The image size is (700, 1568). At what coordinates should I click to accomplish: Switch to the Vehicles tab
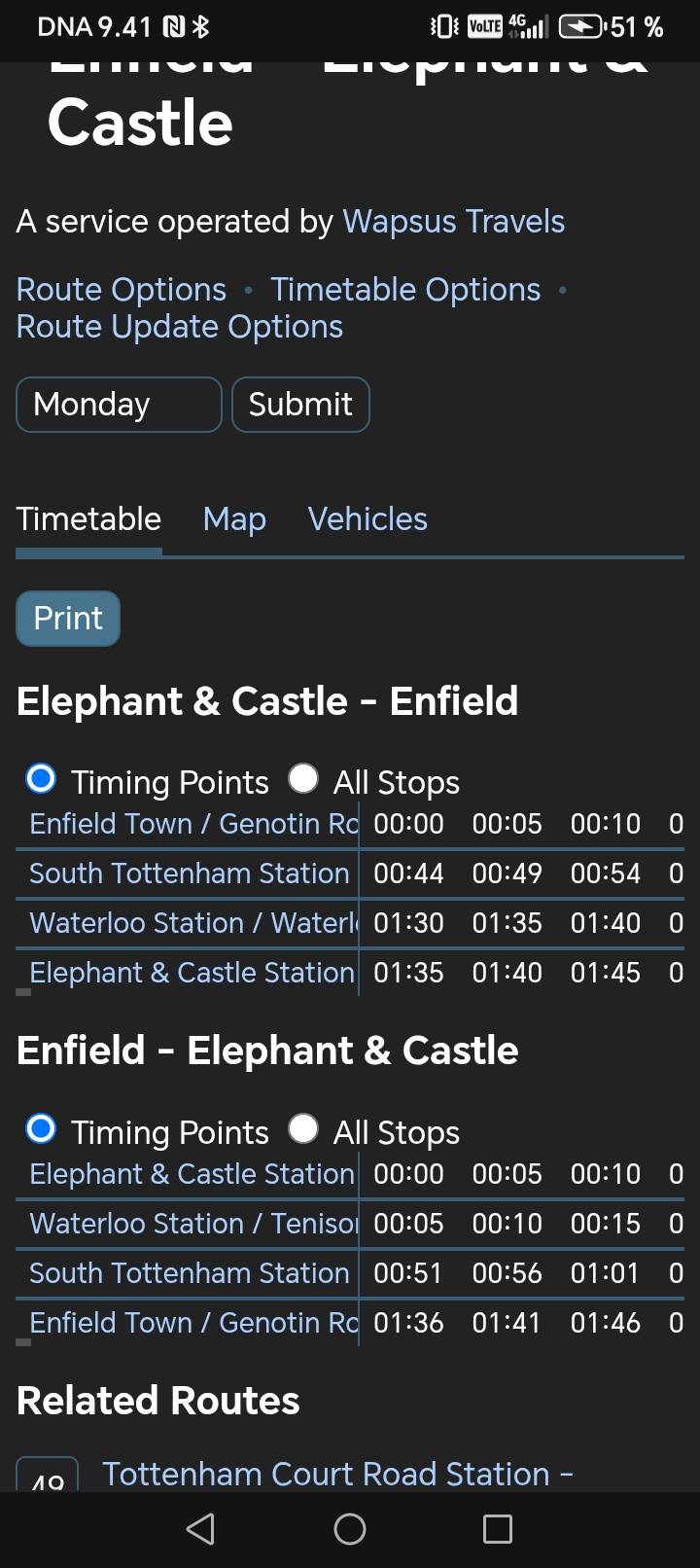pos(367,519)
